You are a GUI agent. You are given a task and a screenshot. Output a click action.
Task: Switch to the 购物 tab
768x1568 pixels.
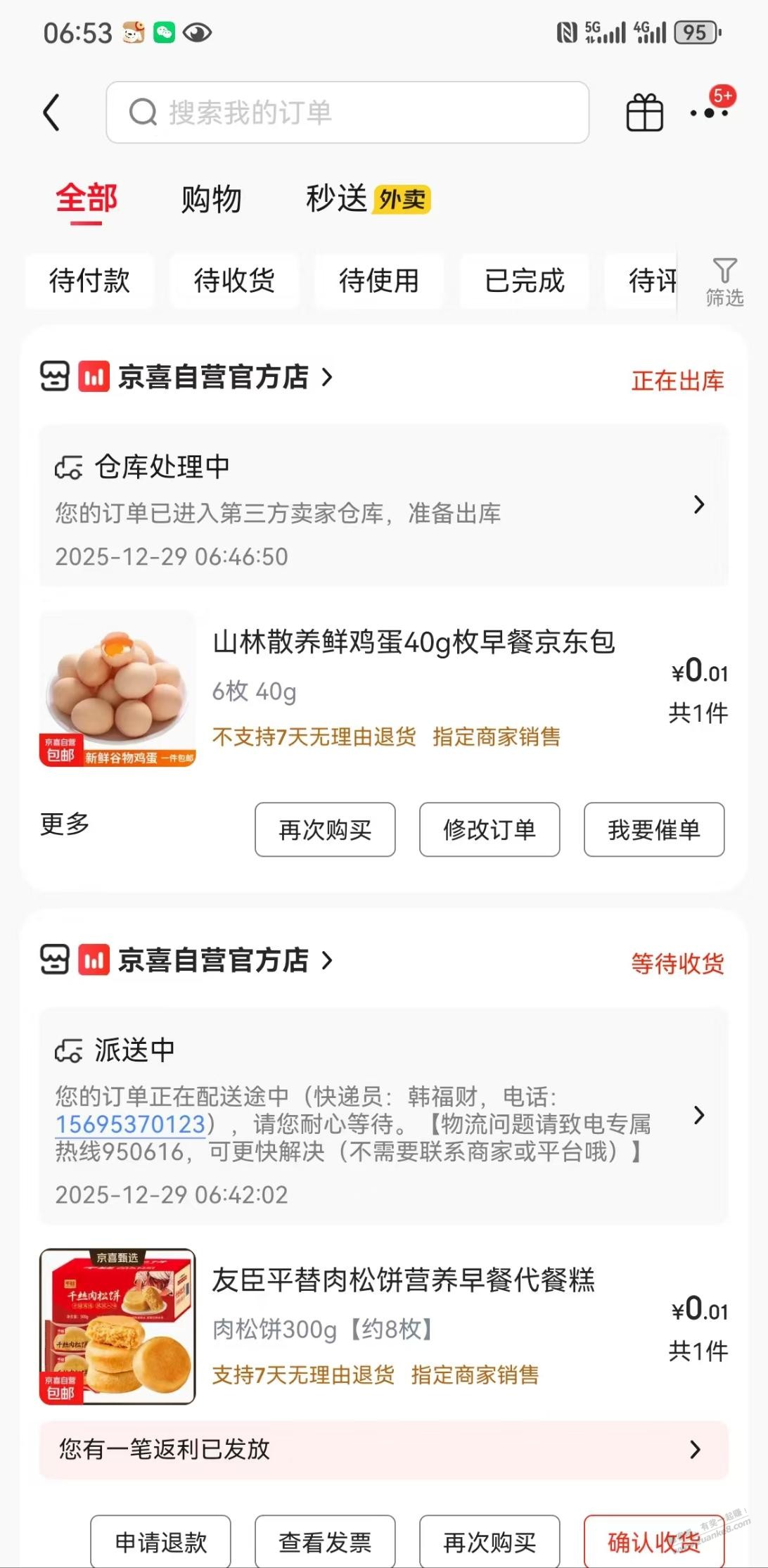point(211,199)
